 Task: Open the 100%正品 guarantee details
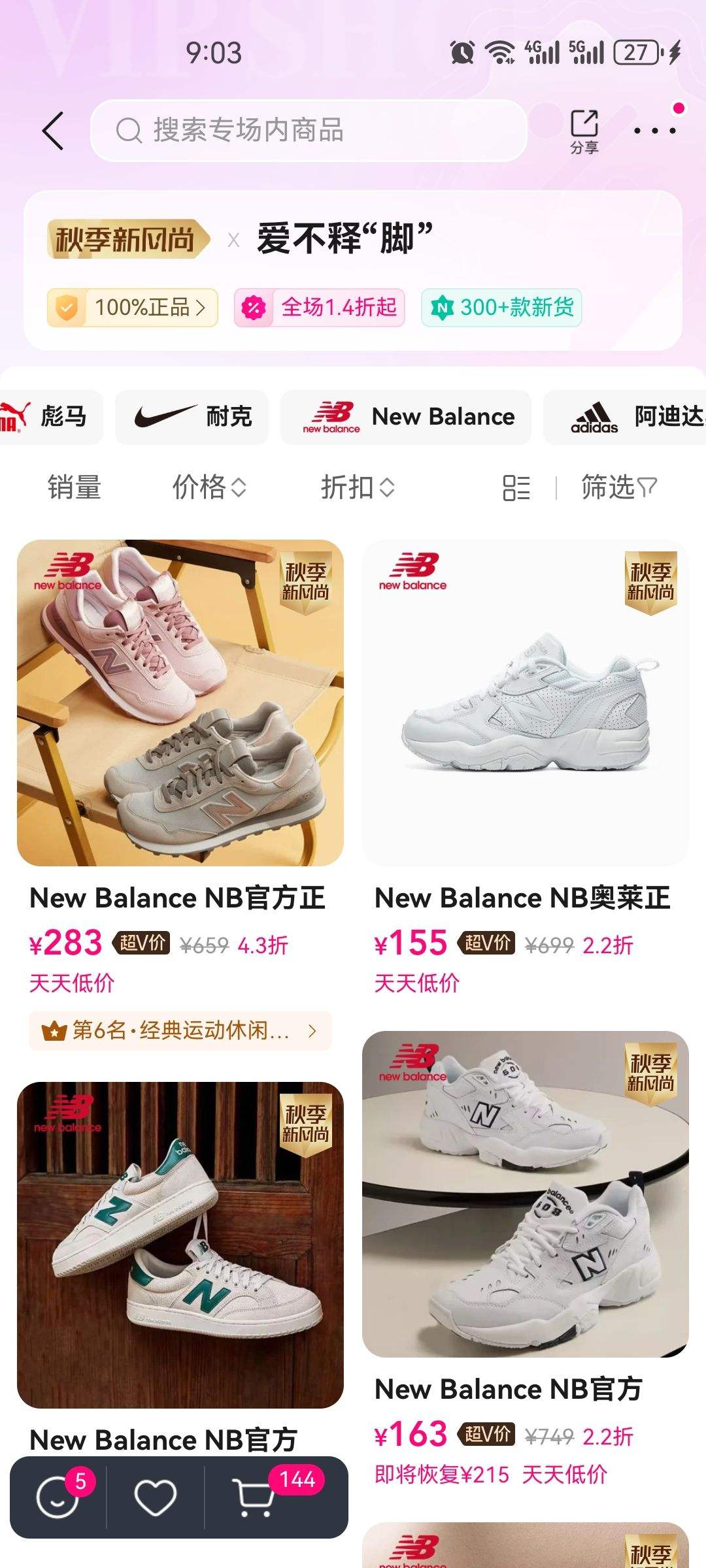pos(132,307)
